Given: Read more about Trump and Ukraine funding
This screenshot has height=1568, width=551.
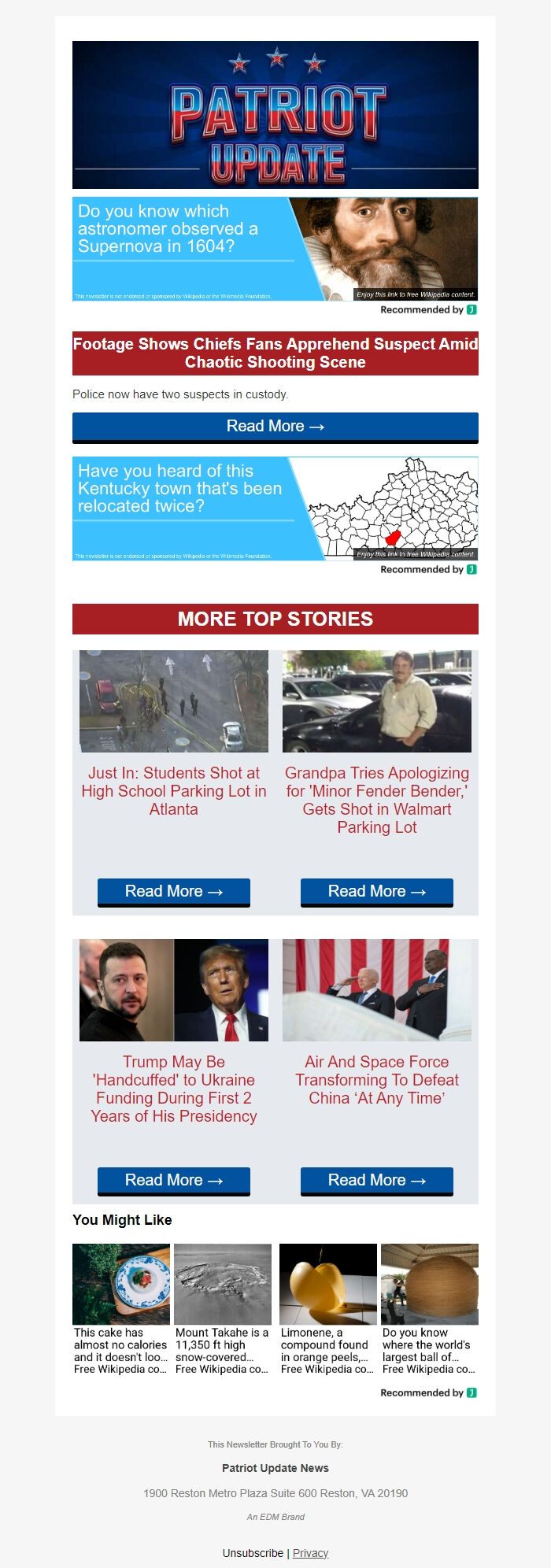Looking at the screenshot, I should click(x=174, y=1181).
